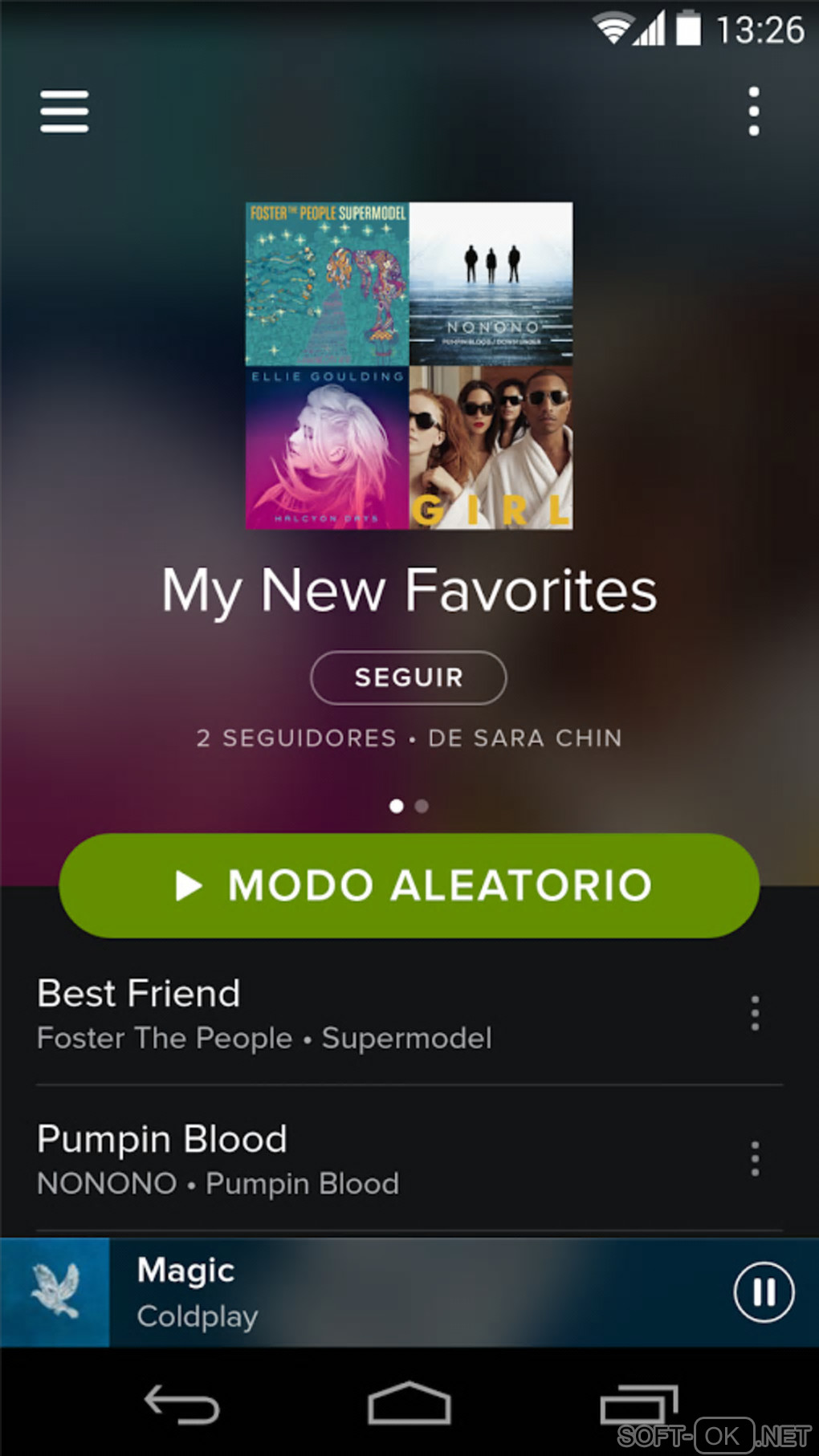Tap the SEGUIR button to follow playlist
819x1456 pixels.
(409, 677)
